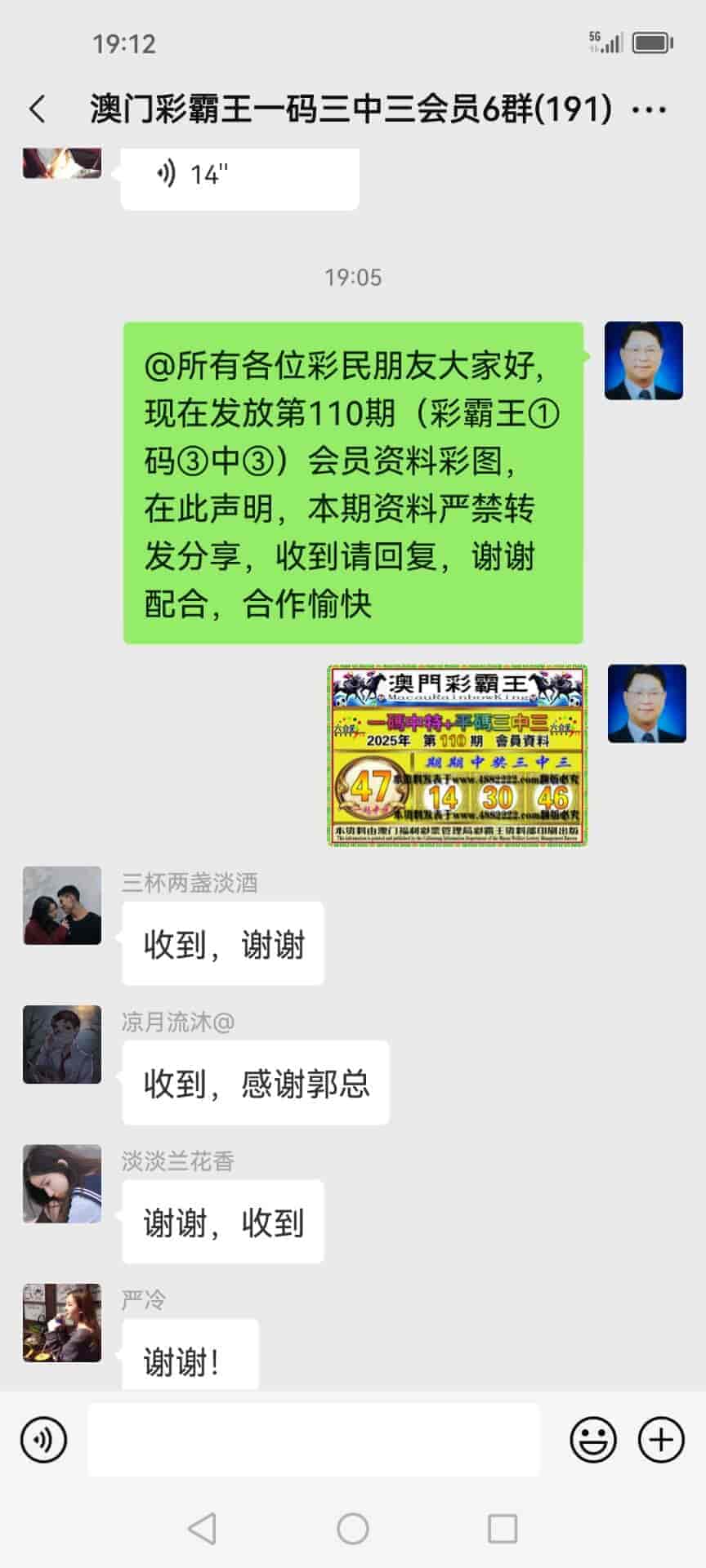Focus the message text field

(x=314, y=1440)
